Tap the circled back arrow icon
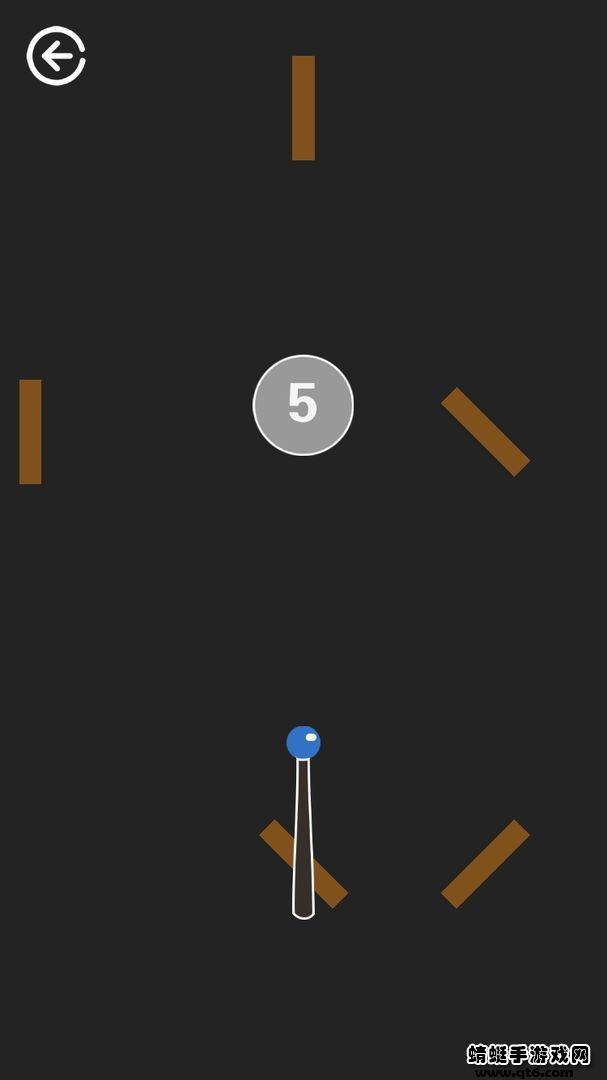Viewport: 607px width, 1080px height. 56,56
